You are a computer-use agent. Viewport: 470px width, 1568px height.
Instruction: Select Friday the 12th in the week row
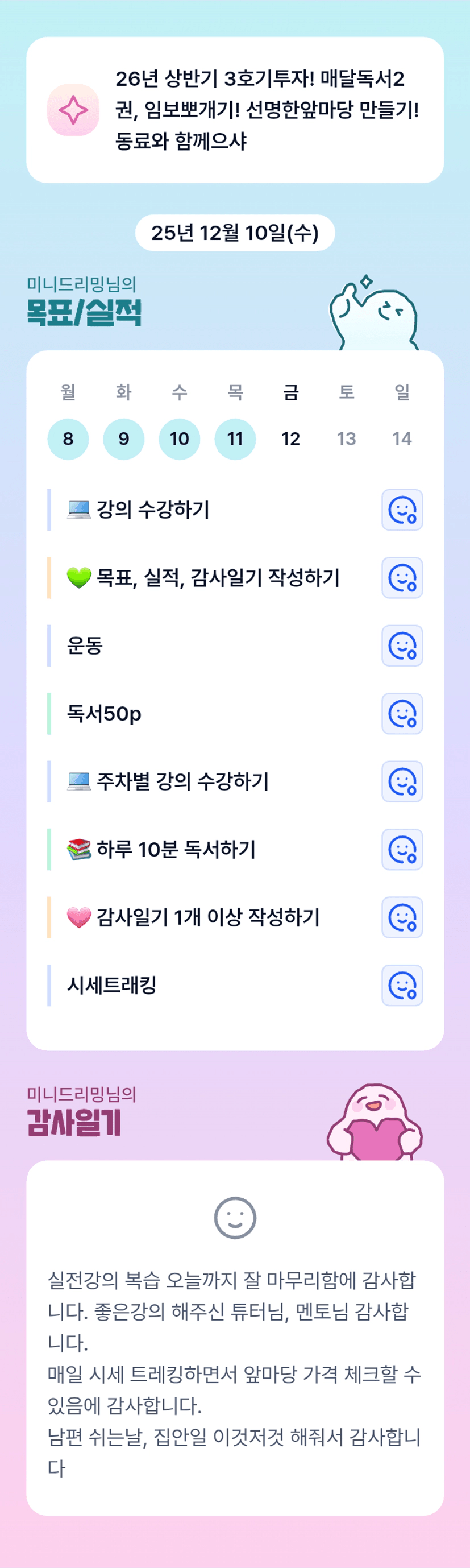(x=290, y=439)
